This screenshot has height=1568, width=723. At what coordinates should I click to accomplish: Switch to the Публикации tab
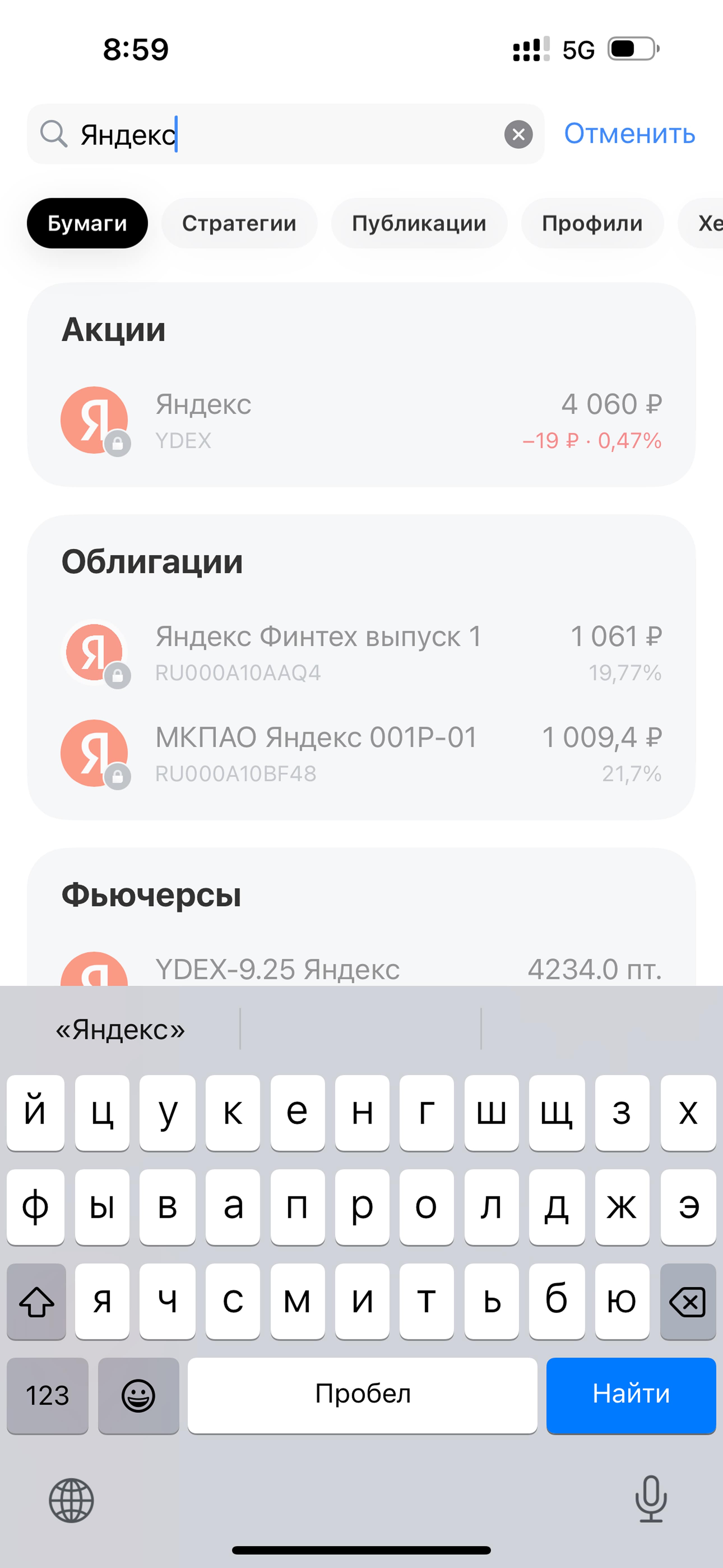(419, 223)
